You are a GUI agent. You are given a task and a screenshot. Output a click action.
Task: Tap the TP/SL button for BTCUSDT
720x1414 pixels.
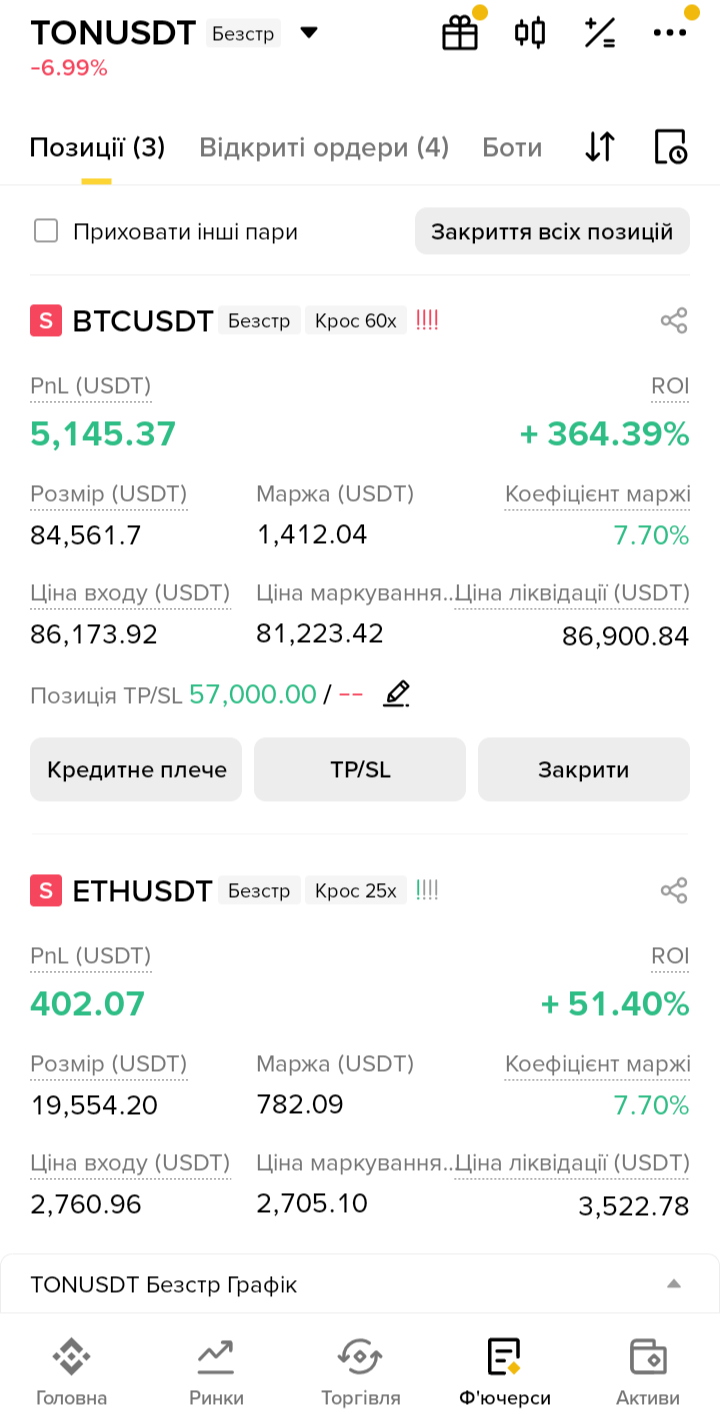[360, 770]
